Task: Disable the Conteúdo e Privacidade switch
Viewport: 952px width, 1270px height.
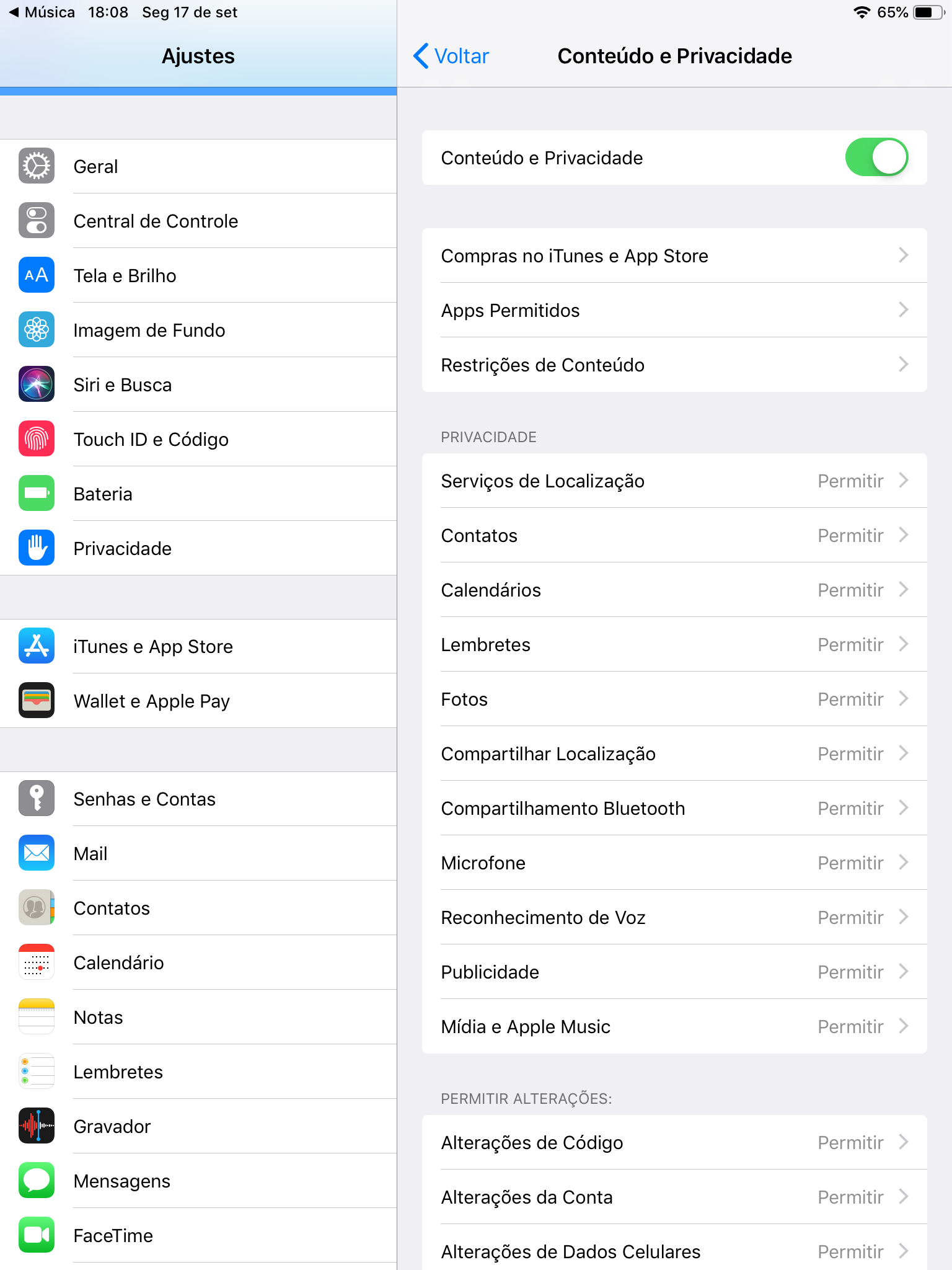Action: pyautogui.click(x=876, y=158)
